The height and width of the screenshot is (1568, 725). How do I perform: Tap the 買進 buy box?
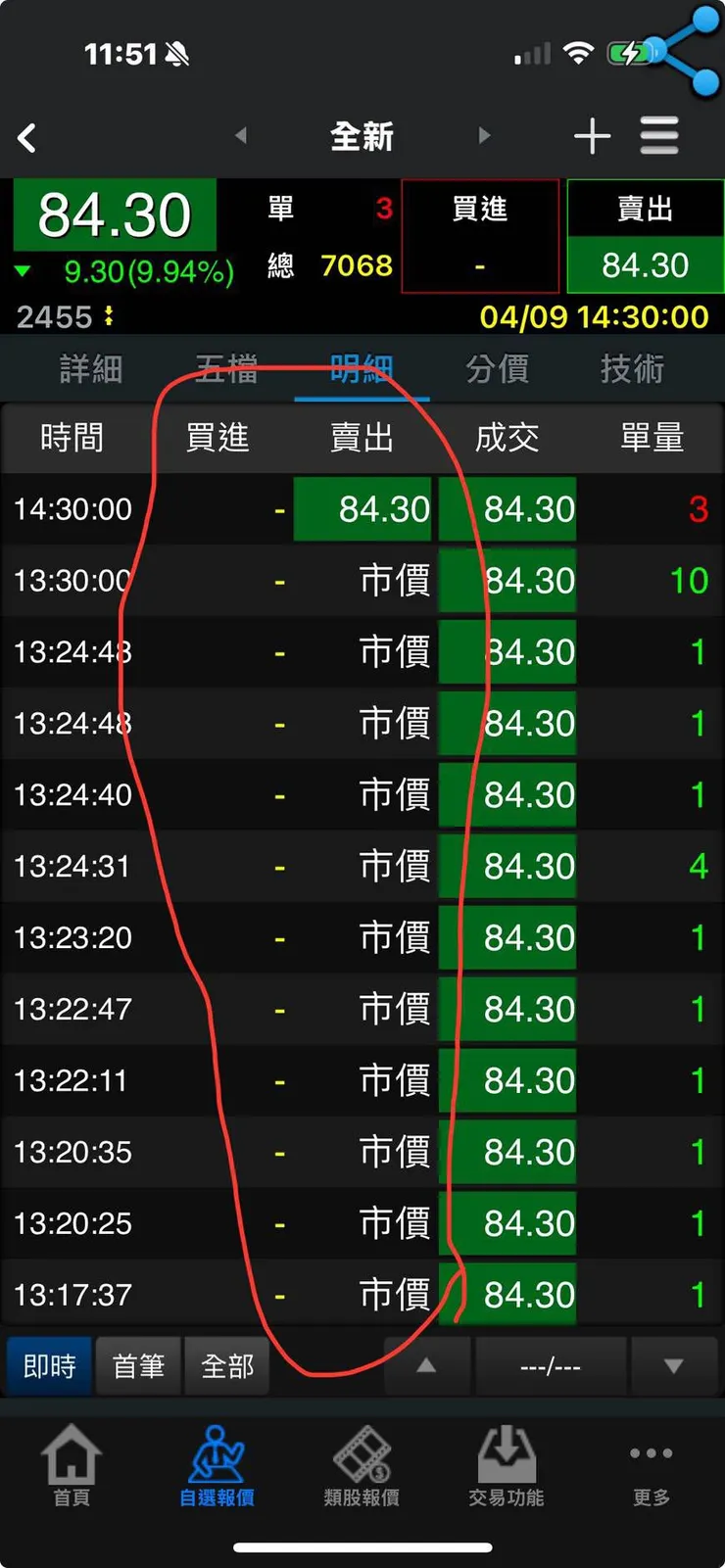(x=480, y=236)
